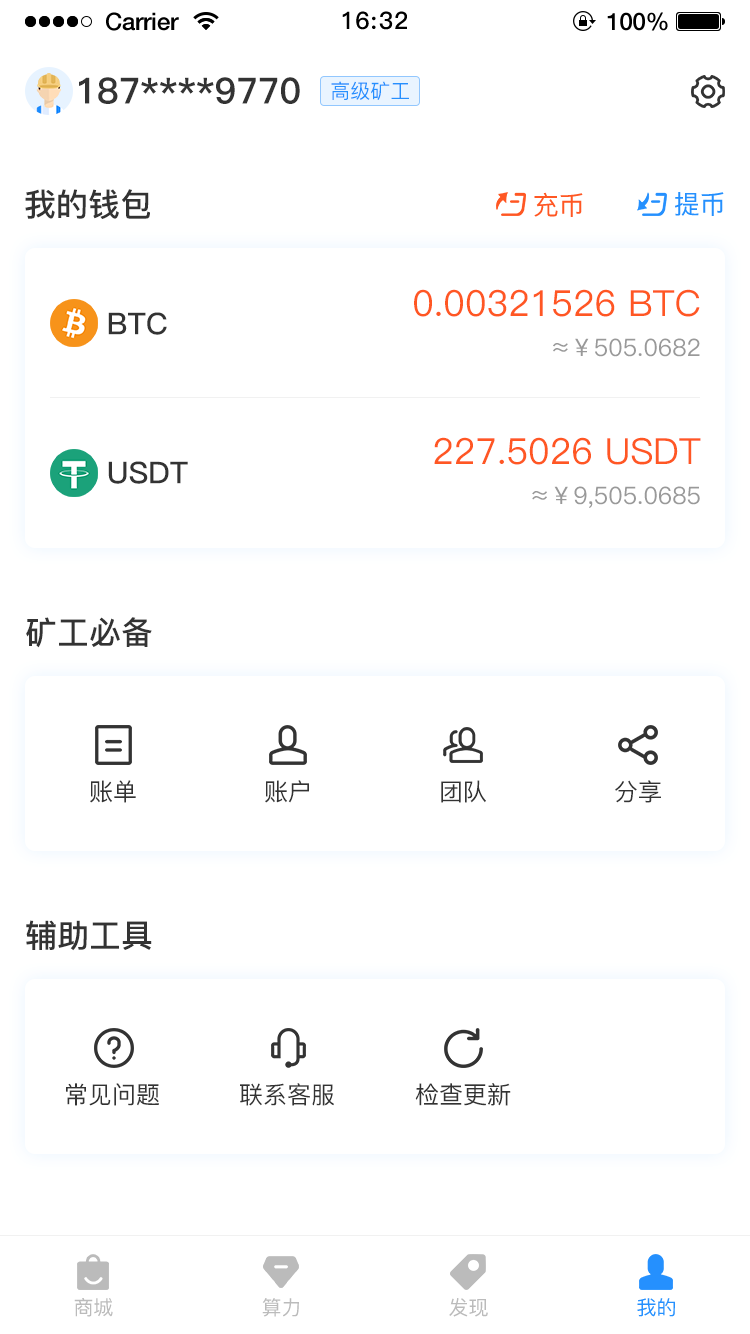
Task: Open the BTC wallet row
Action: (x=375, y=324)
